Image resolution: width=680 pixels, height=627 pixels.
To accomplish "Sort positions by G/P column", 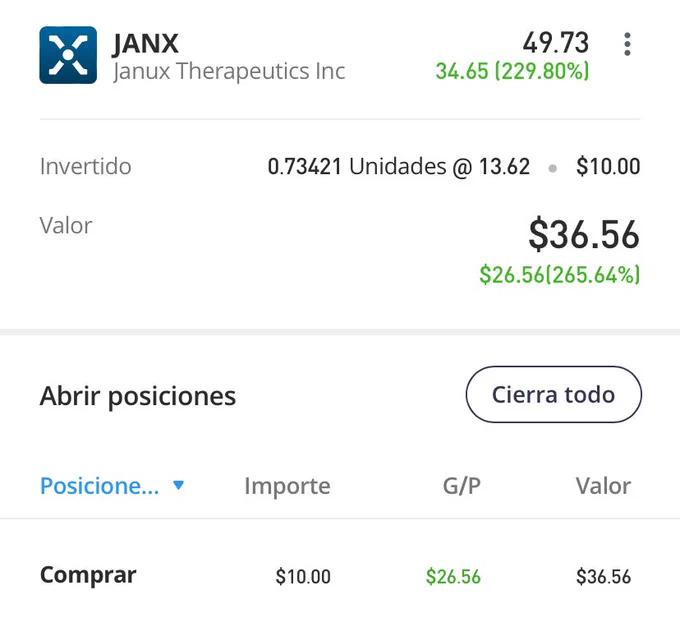I will (x=462, y=486).
